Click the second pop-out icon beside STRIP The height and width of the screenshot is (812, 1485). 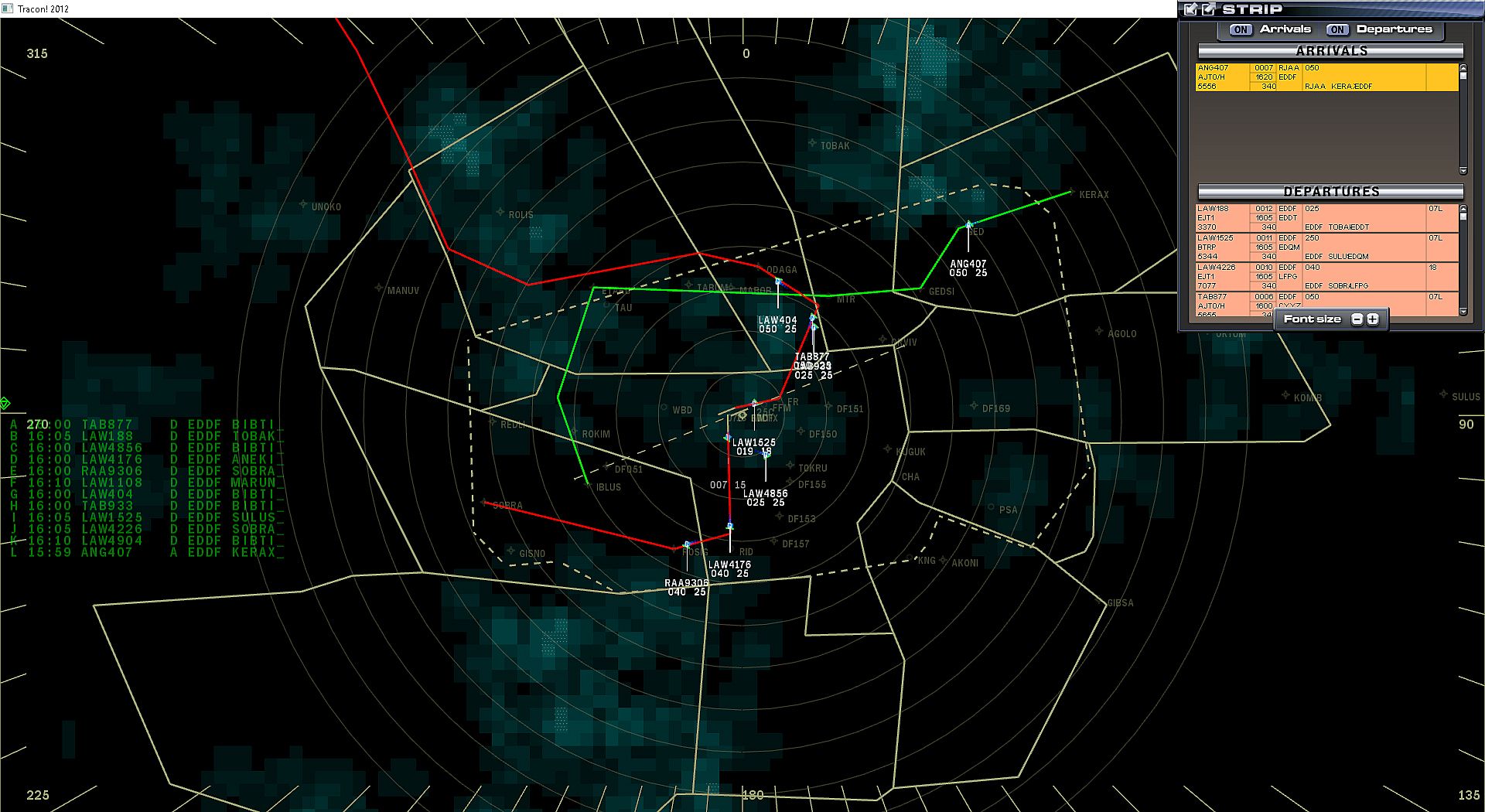pos(1209,9)
